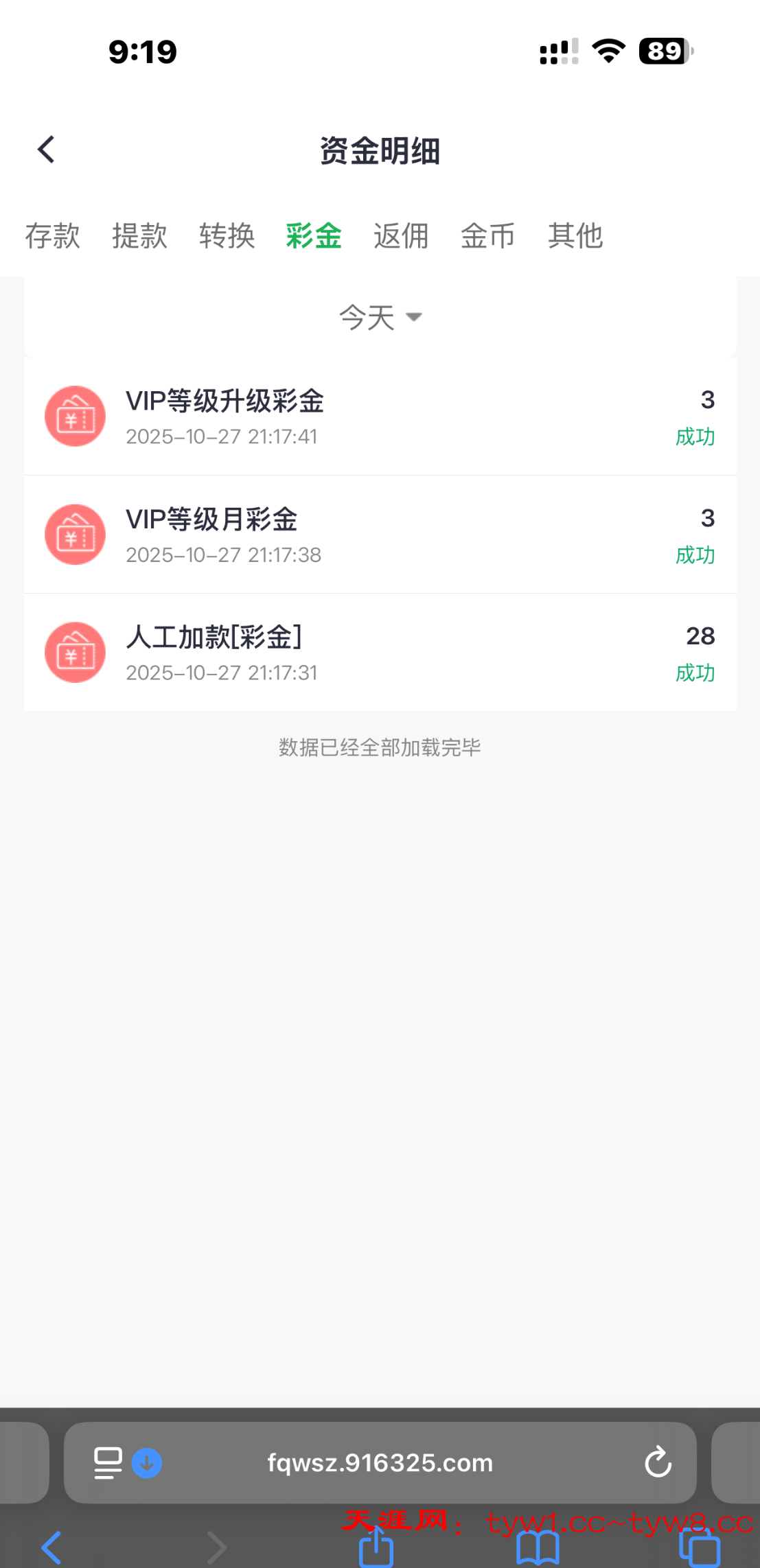Show open browser tabs
Image resolution: width=760 pixels, height=1568 pixels.
tap(699, 1548)
